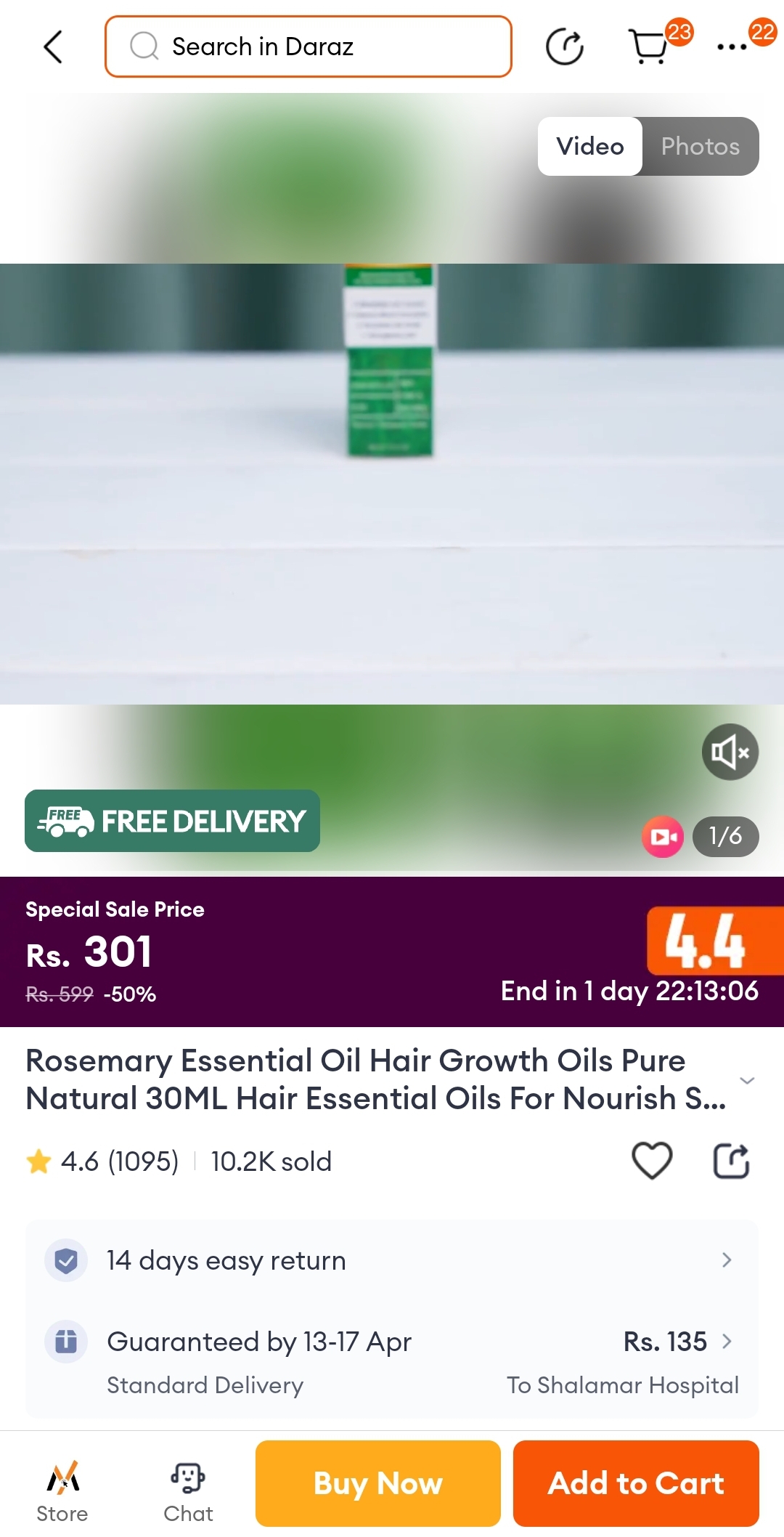Select the Video view
Image resolution: width=784 pixels, height=1537 pixels.
click(590, 147)
